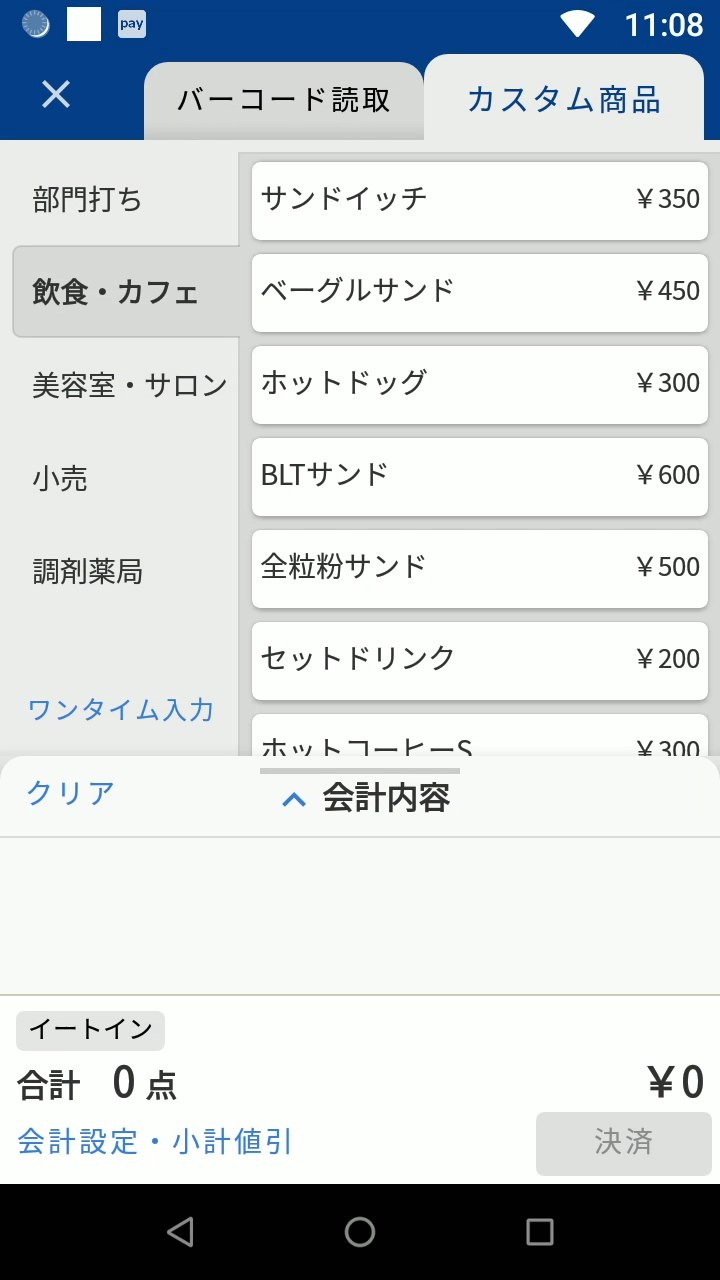Screen dimensions: 720x1280
Task: Add サンドイッチ ¥350 to the order
Action: pyautogui.click(x=480, y=200)
